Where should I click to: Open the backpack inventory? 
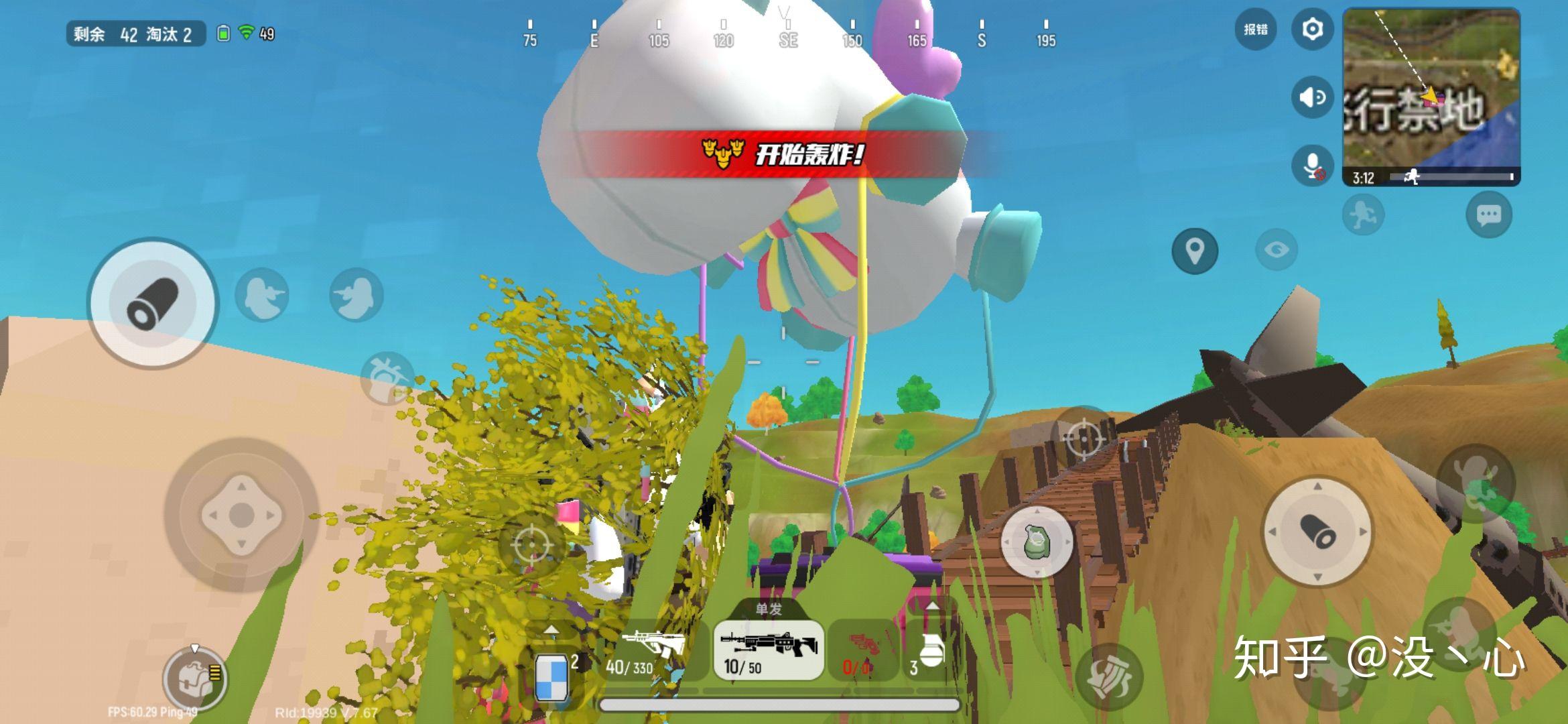(x=195, y=678)
